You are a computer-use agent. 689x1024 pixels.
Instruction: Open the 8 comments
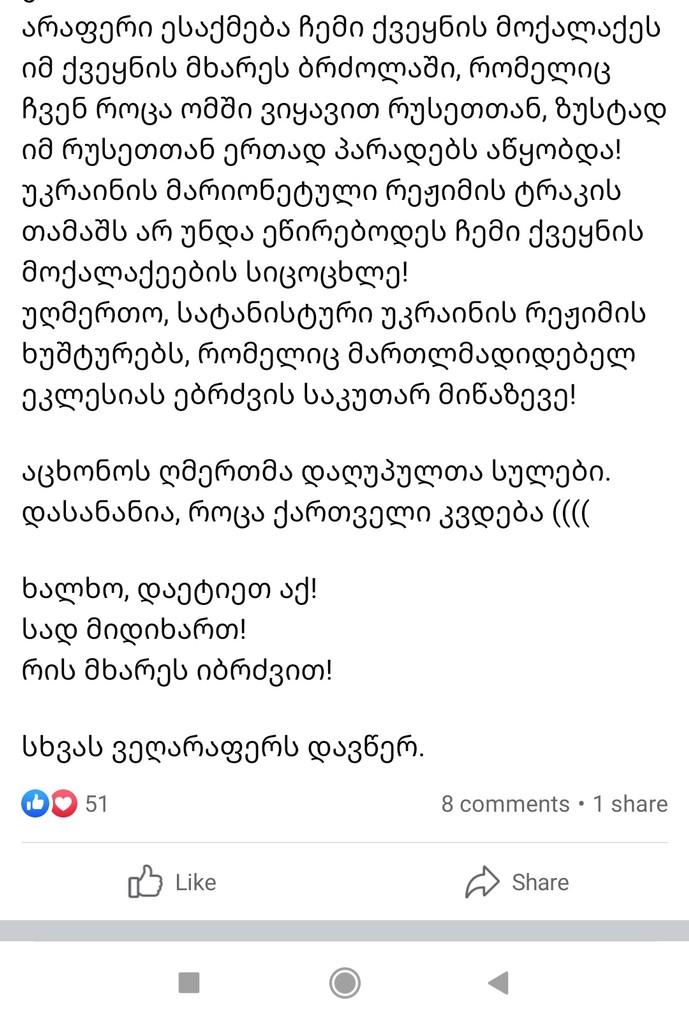click(x=505, y=804)
